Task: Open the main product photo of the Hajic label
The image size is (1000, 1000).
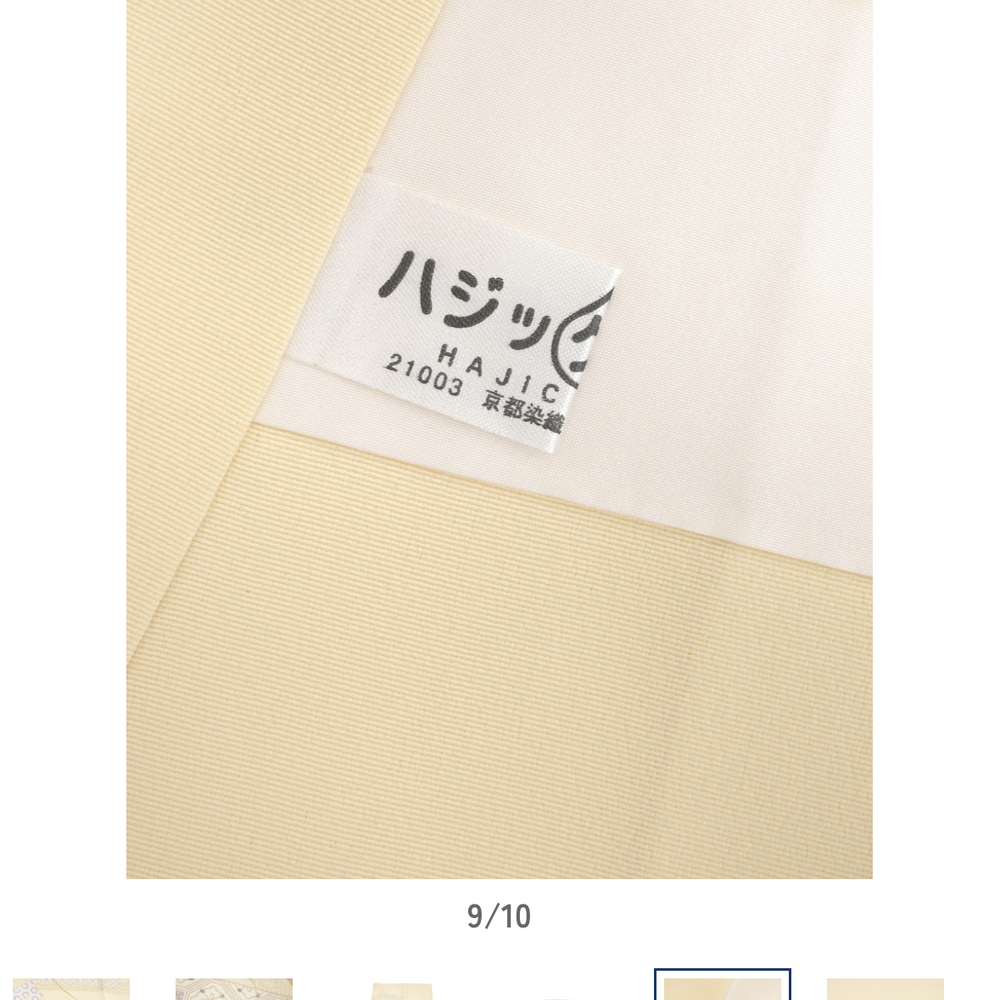Action: (499, 438)
